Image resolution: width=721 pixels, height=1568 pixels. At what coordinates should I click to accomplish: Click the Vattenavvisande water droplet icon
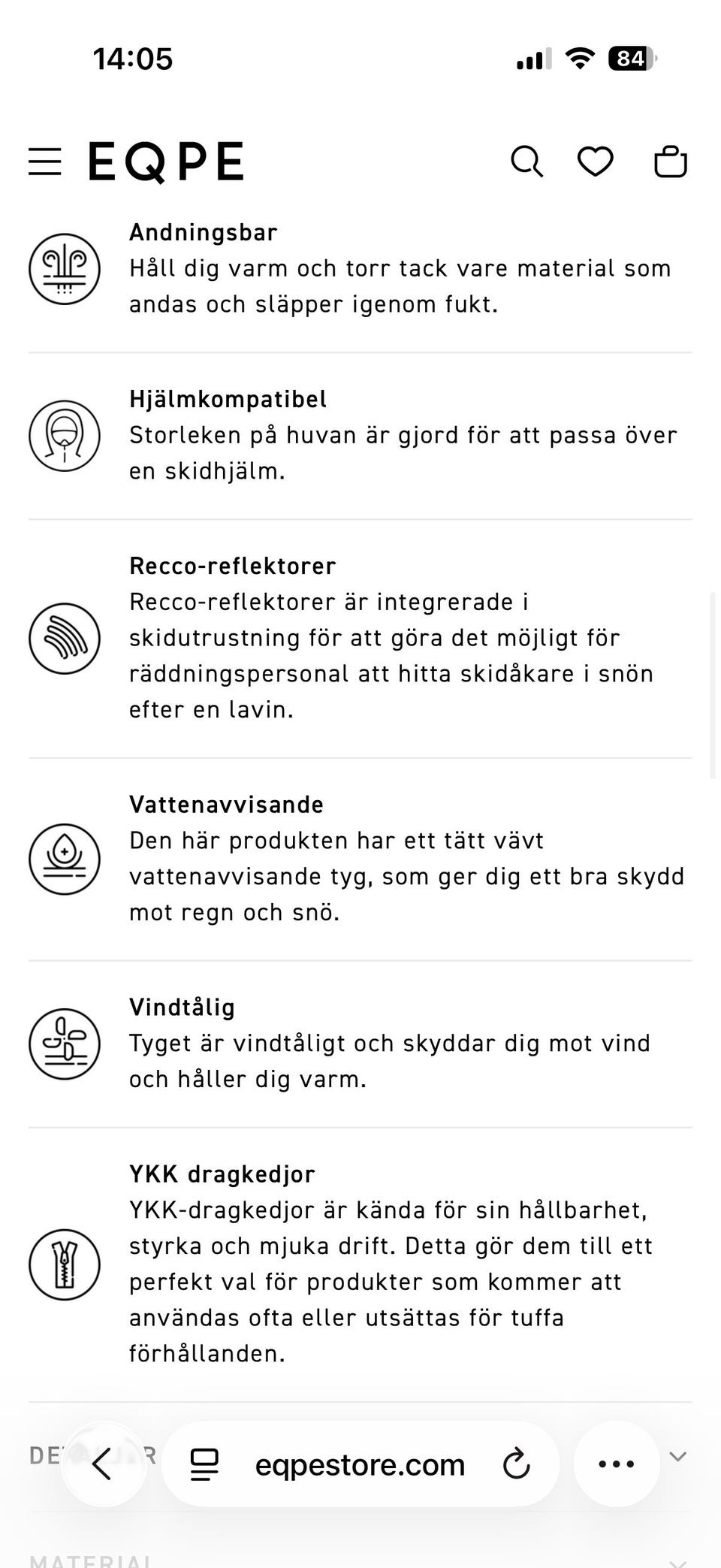[x=65, y=860]
